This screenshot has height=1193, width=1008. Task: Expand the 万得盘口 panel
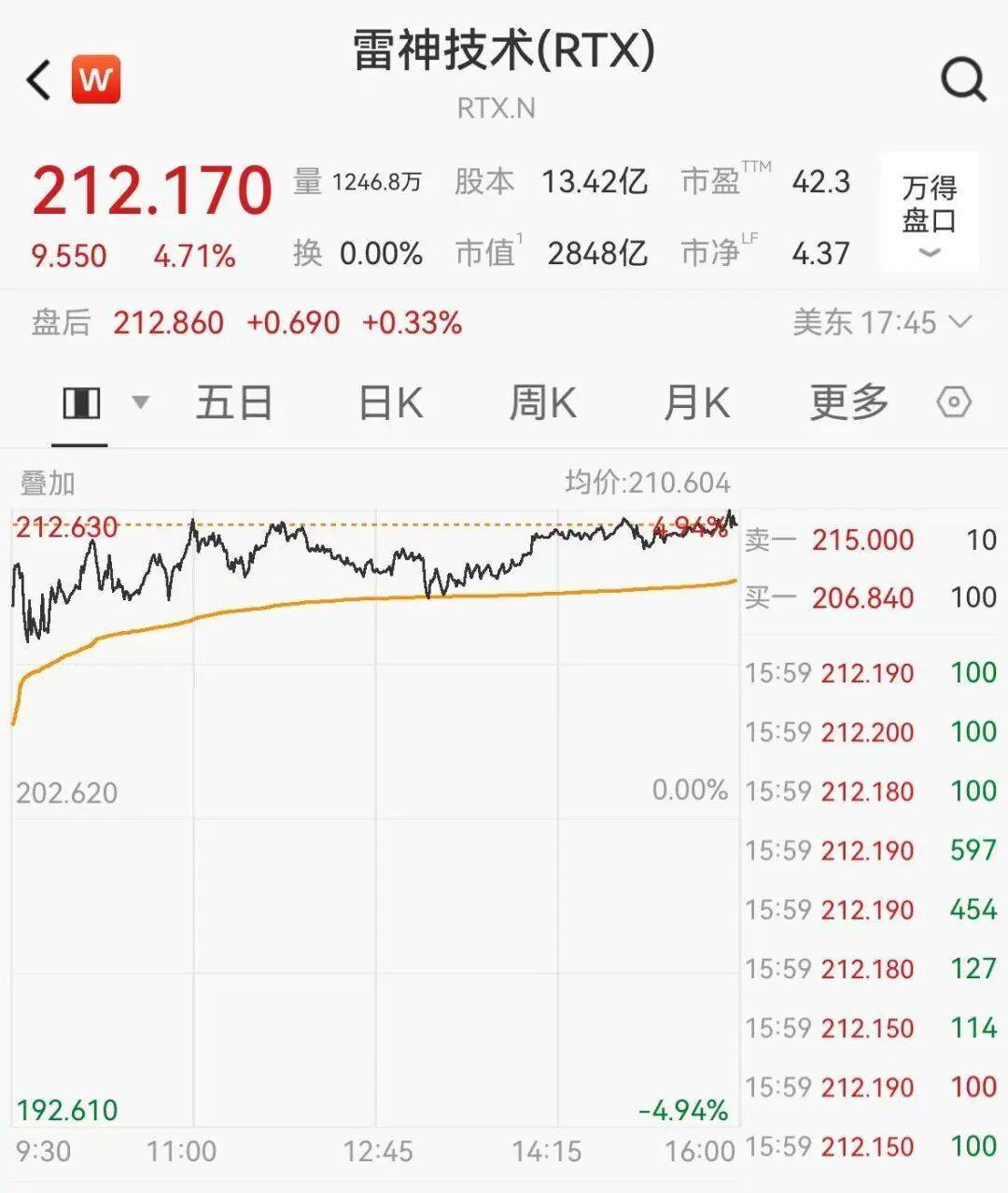pos(930,213)
